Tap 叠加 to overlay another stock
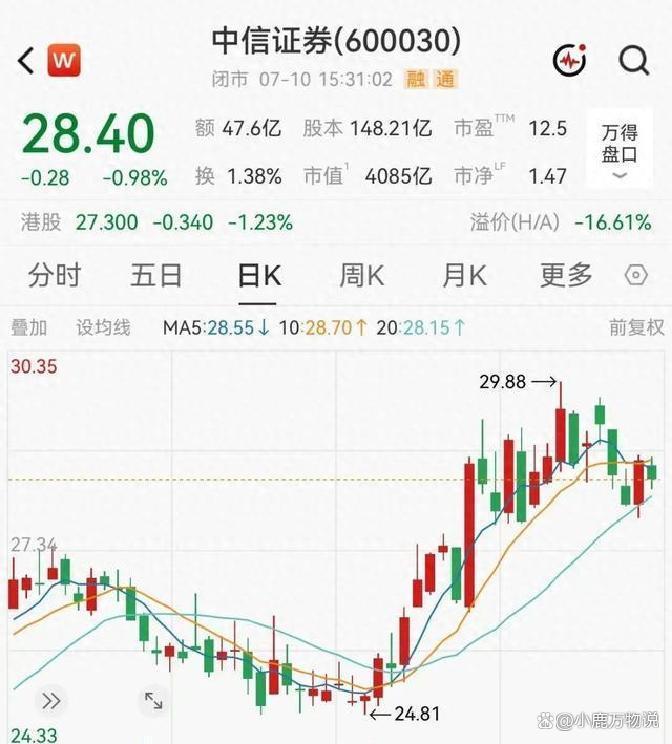Viewport: 672px width, 744px height. (x=29, y=328)
